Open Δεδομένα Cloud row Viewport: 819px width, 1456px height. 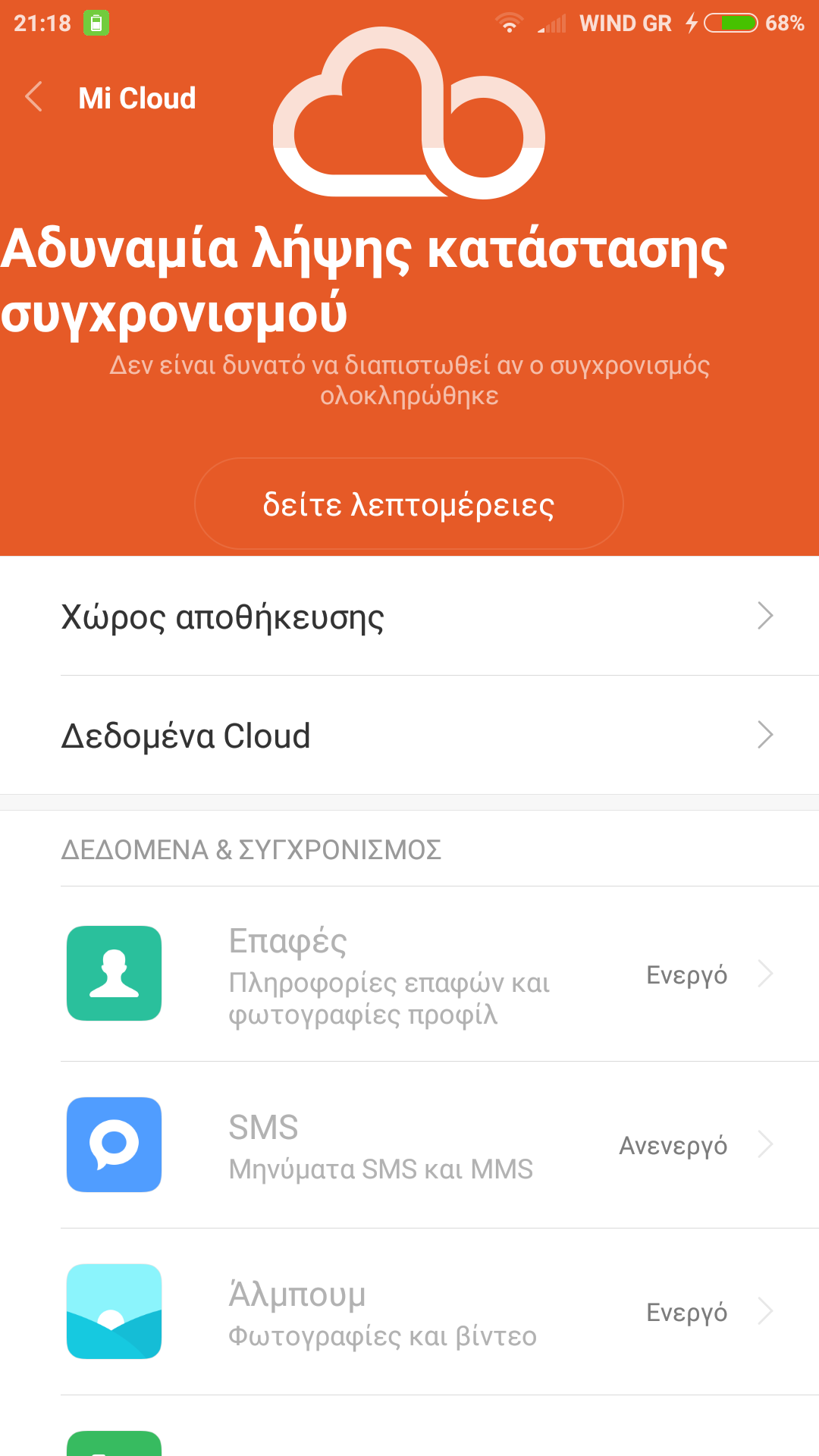point(409,735)
